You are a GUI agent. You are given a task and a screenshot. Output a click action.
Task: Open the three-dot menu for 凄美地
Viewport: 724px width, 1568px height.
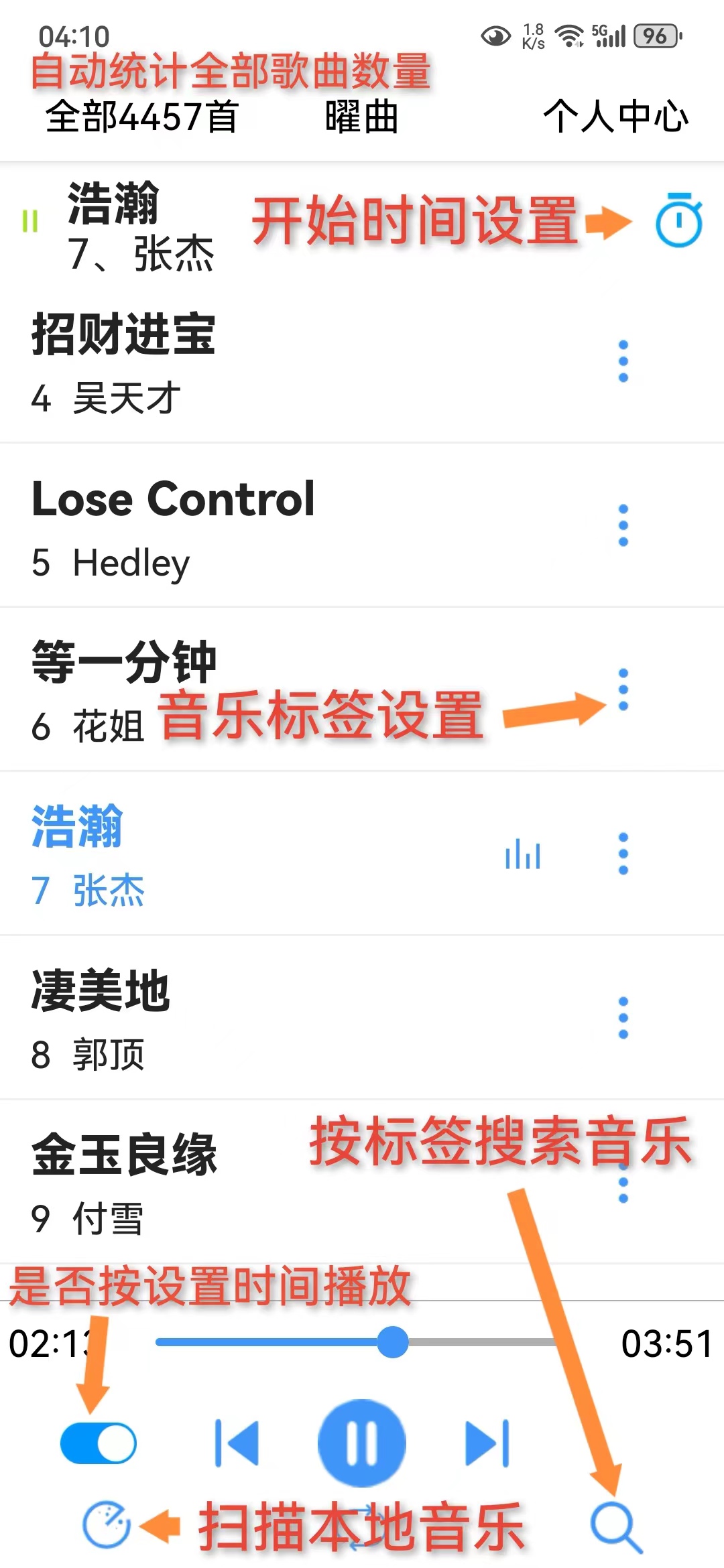point(623,1018)
